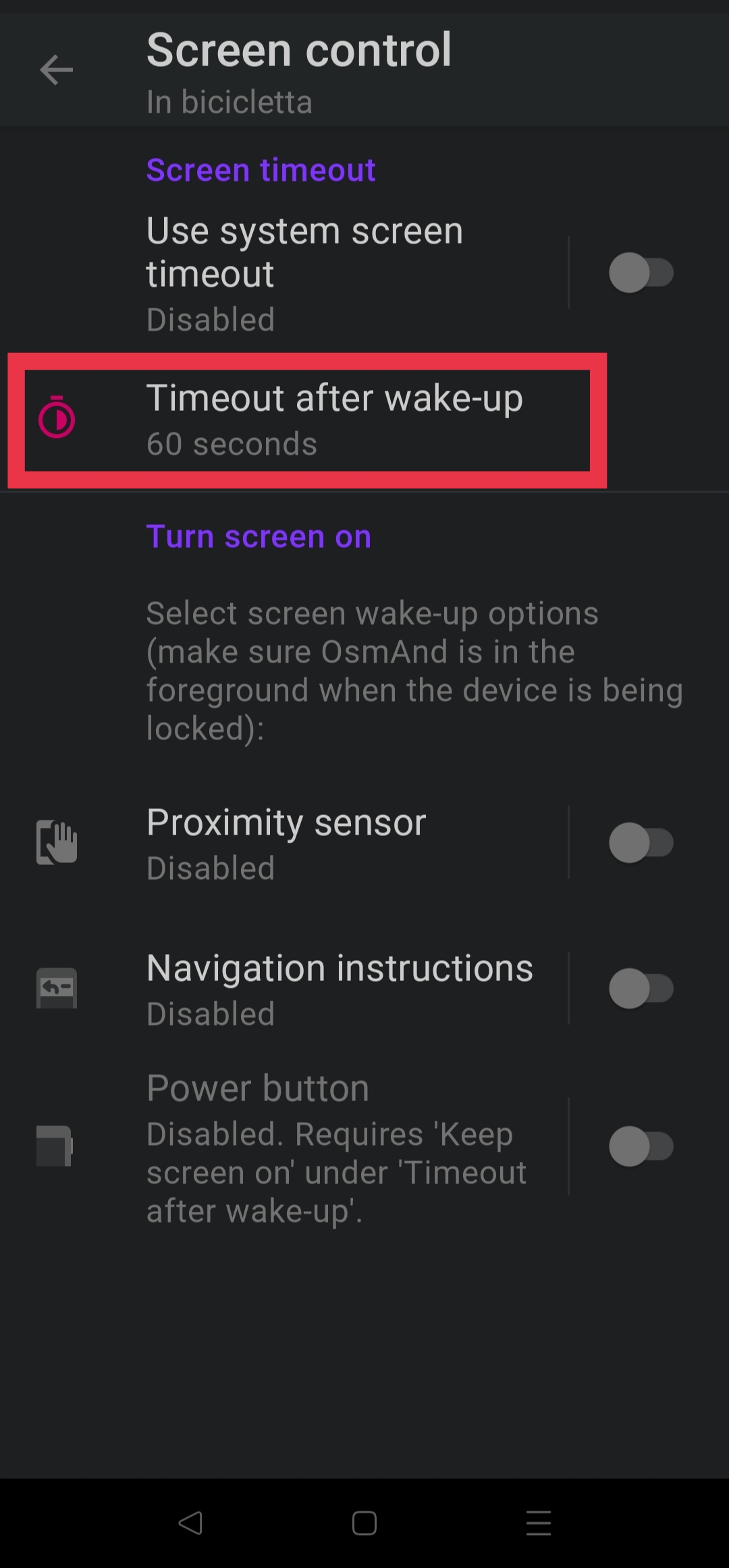Click the back arrow in the header
The width and height of the screenshot is (729, 1568).
point(55,69)
